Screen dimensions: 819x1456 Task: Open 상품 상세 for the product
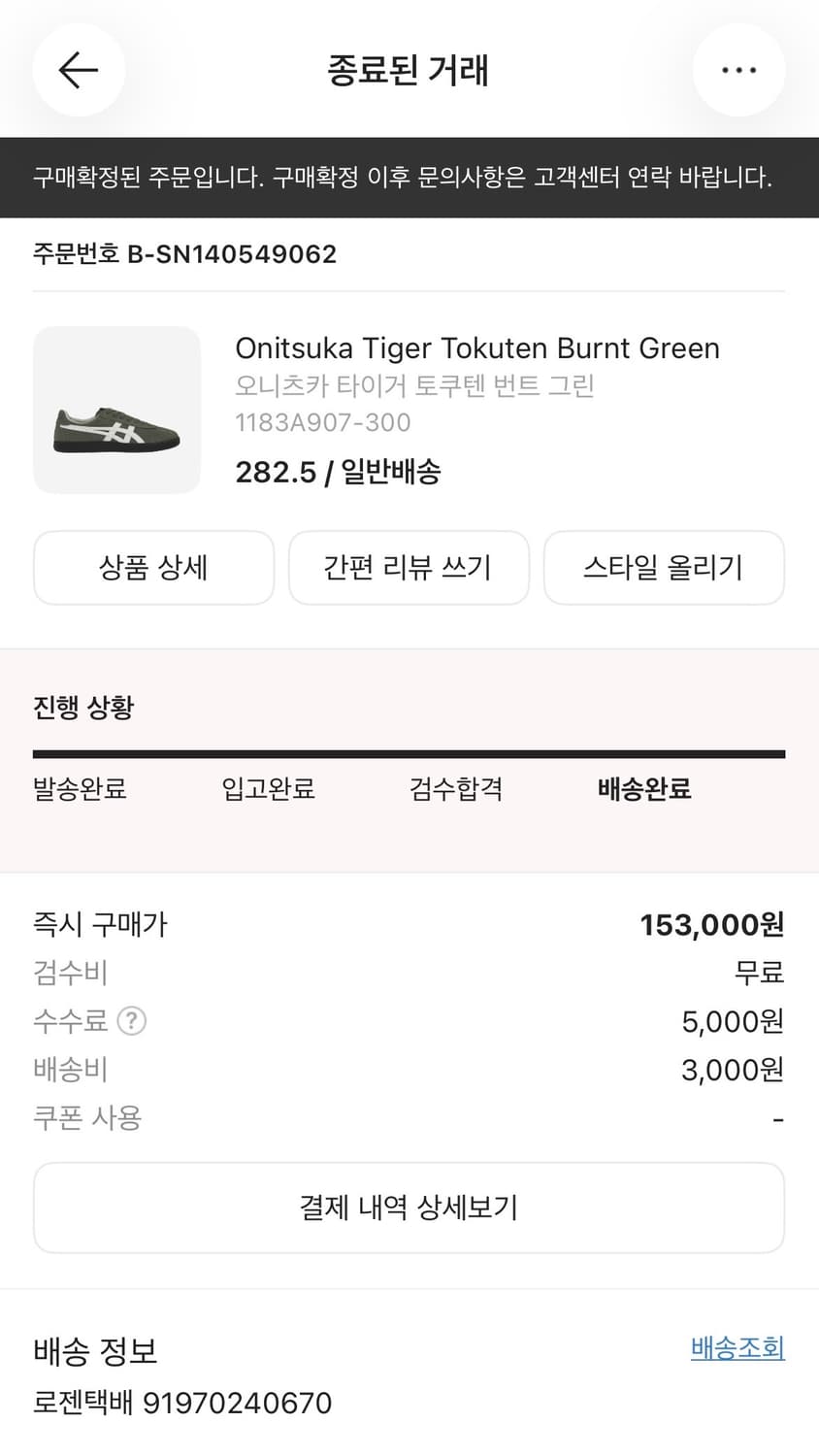click(x=153, y=568)
